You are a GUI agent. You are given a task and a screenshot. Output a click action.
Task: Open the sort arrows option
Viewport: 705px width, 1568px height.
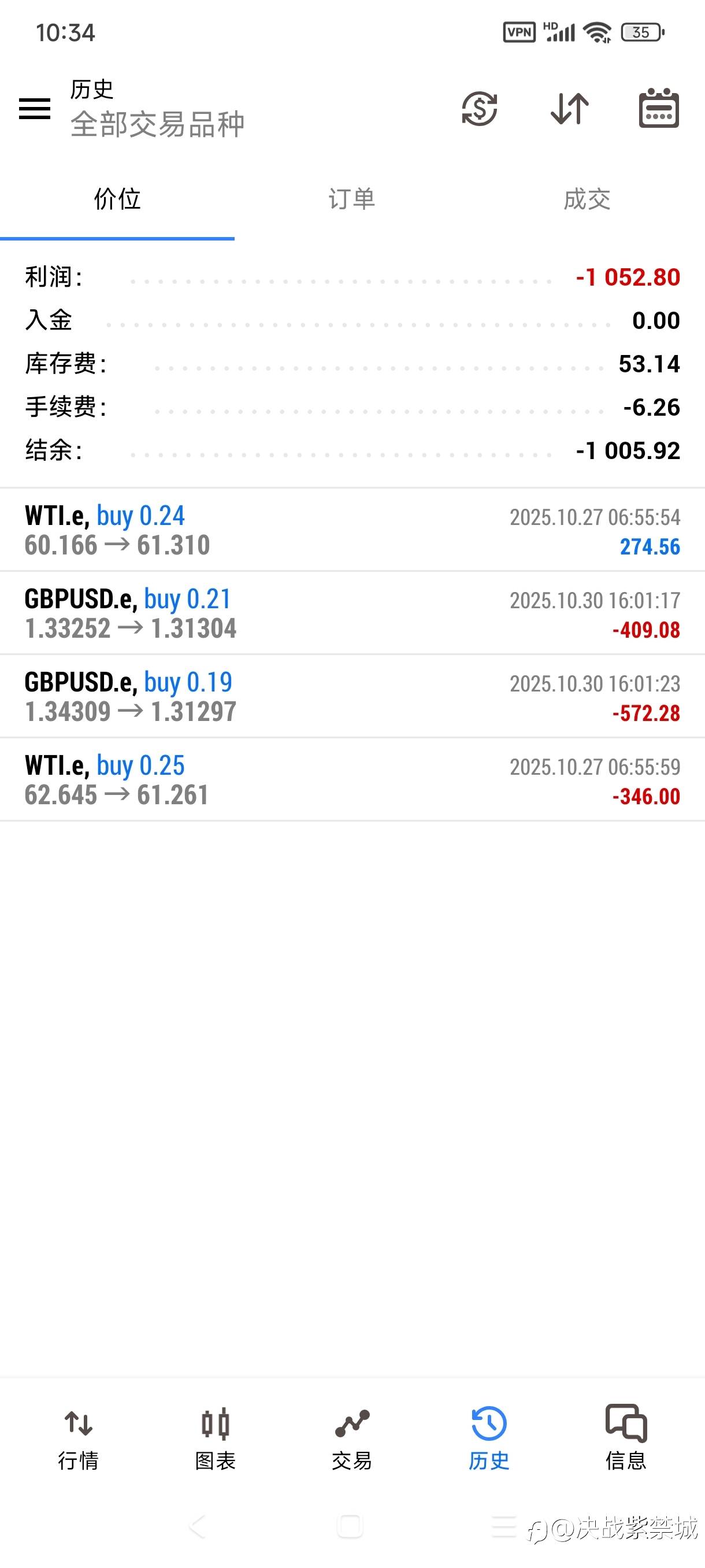(x=569, y=108)
